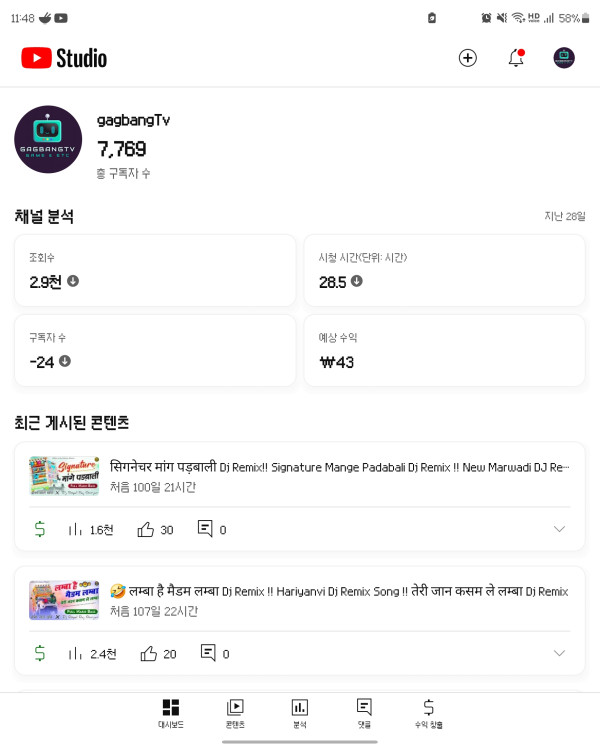Tap the create plus icon
Image resolution: width=600 pixels, height=749 pixels.
point(467,58)
